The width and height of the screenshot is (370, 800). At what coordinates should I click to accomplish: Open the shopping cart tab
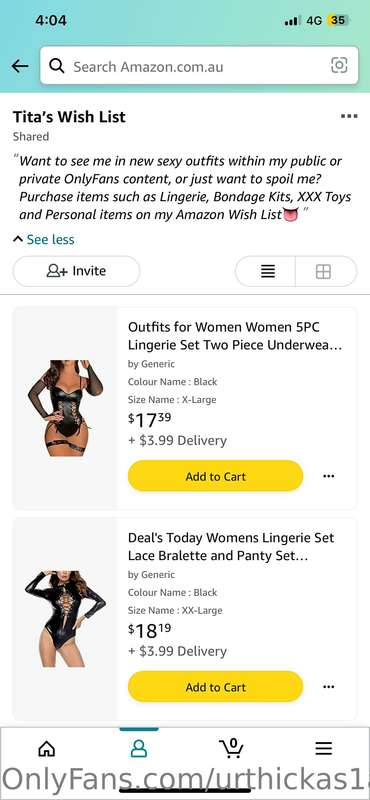point(231,748)
